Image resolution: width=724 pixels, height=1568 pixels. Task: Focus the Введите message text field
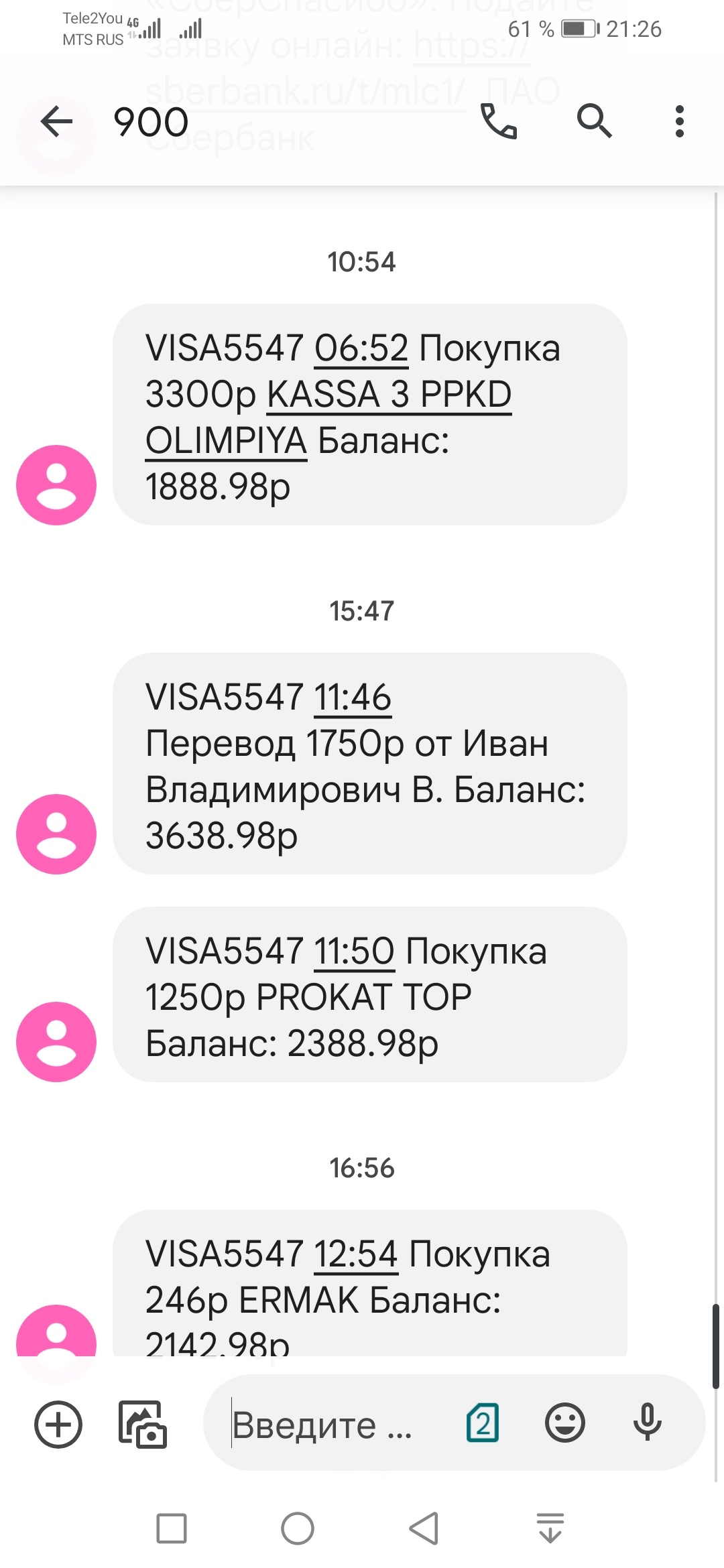(322, 1425)
